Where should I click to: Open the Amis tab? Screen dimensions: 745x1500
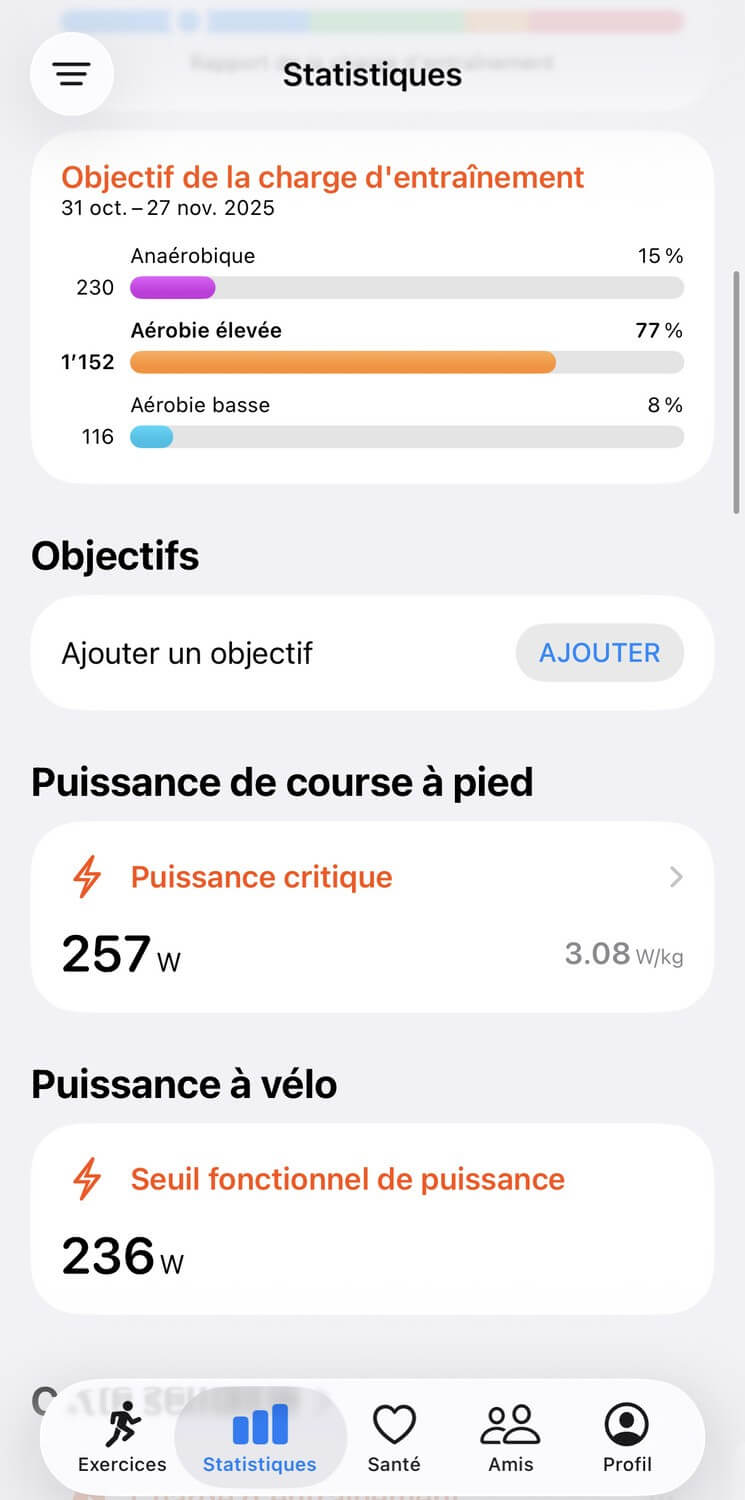tap(510, 1438)
